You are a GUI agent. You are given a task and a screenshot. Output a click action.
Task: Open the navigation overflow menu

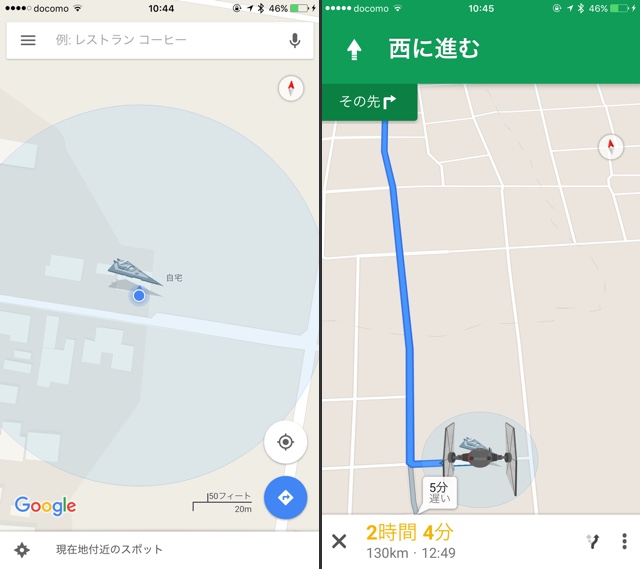click(624, 541)
